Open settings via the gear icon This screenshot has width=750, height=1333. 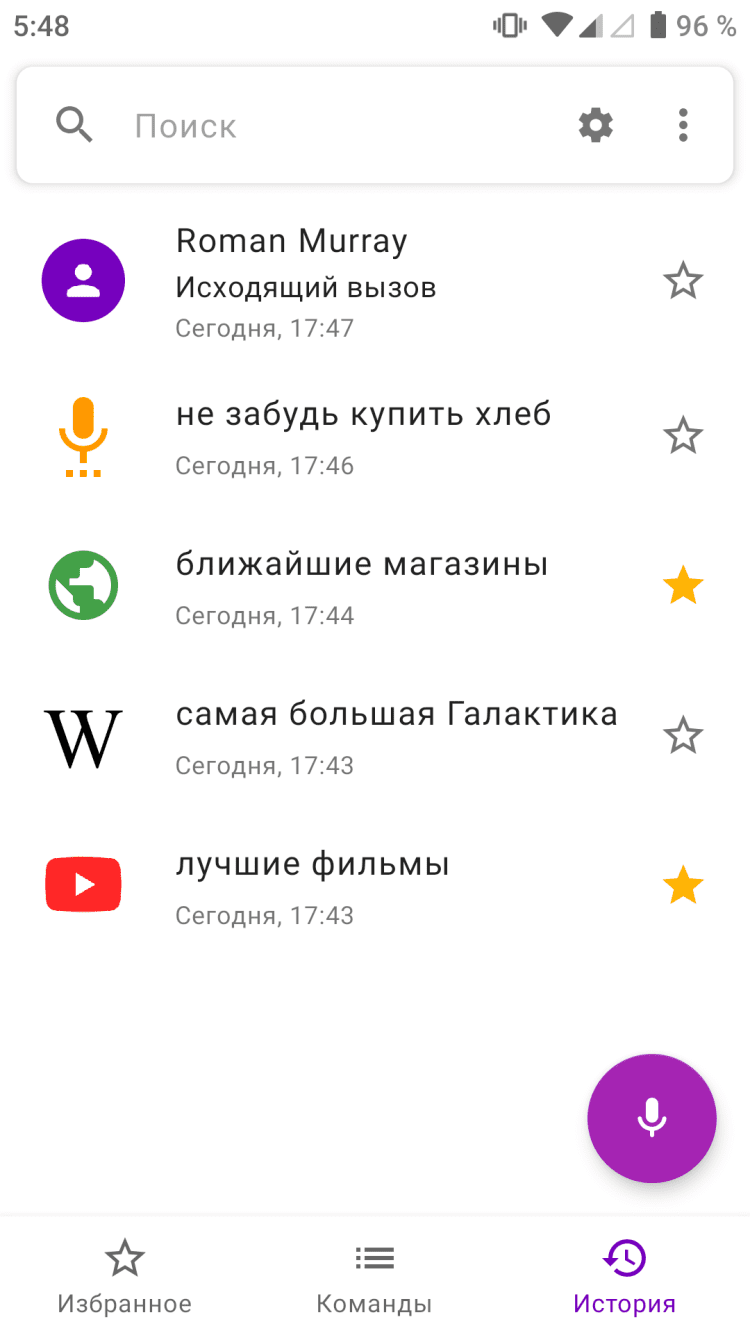pyautogui.click(x=596, y=126)
